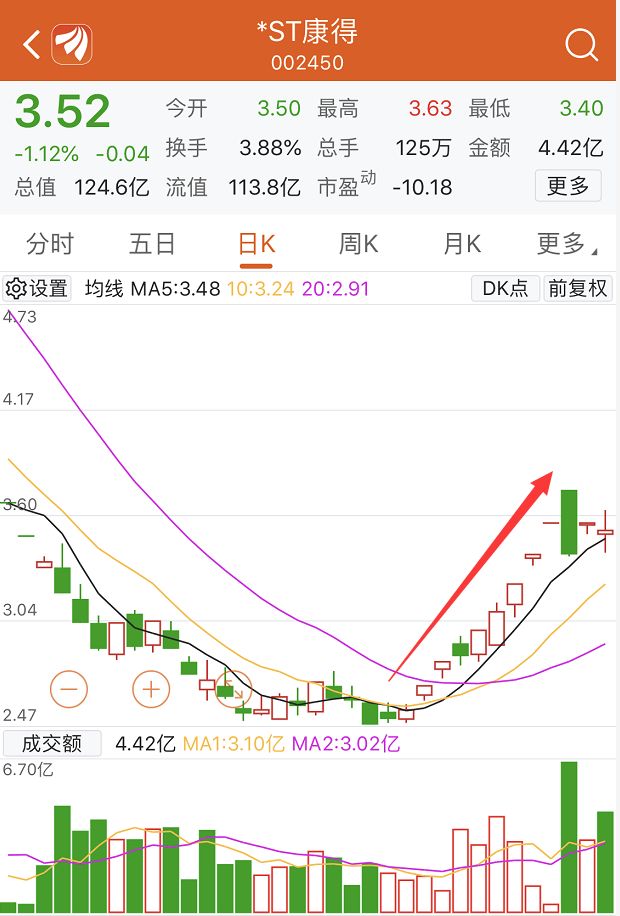
Task: Expand the 更多 chart period dropdown
Action: [566, 243]
